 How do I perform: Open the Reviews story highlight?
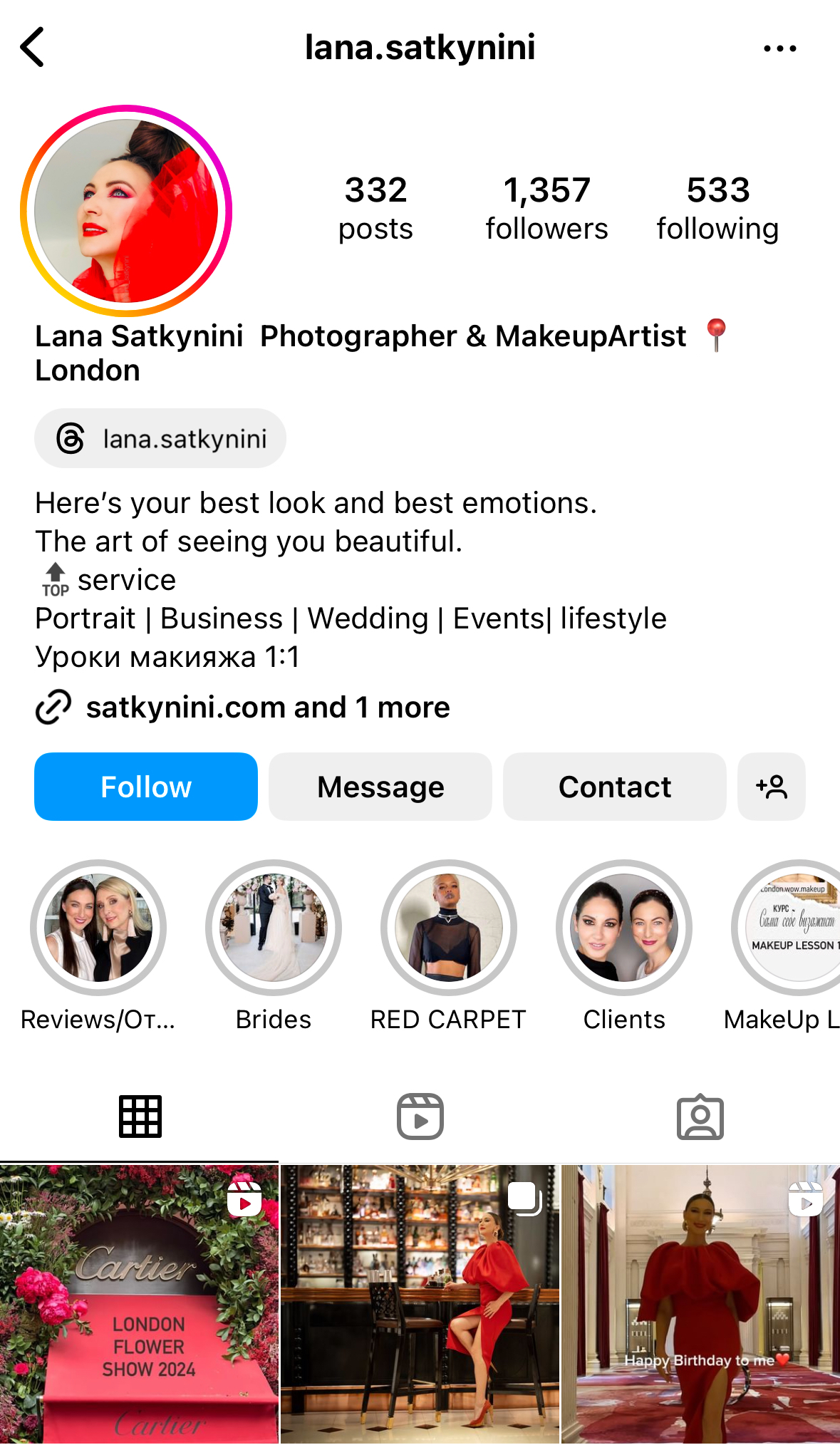click(98, 928)
